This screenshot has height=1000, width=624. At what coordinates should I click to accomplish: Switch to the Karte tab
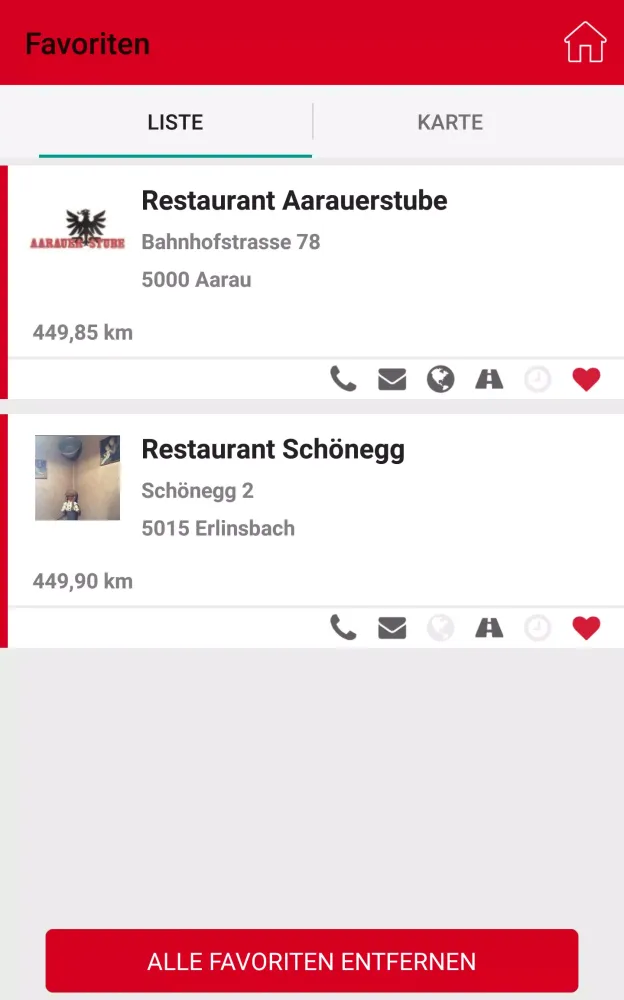pyautogui.click(x=450, y=122)
